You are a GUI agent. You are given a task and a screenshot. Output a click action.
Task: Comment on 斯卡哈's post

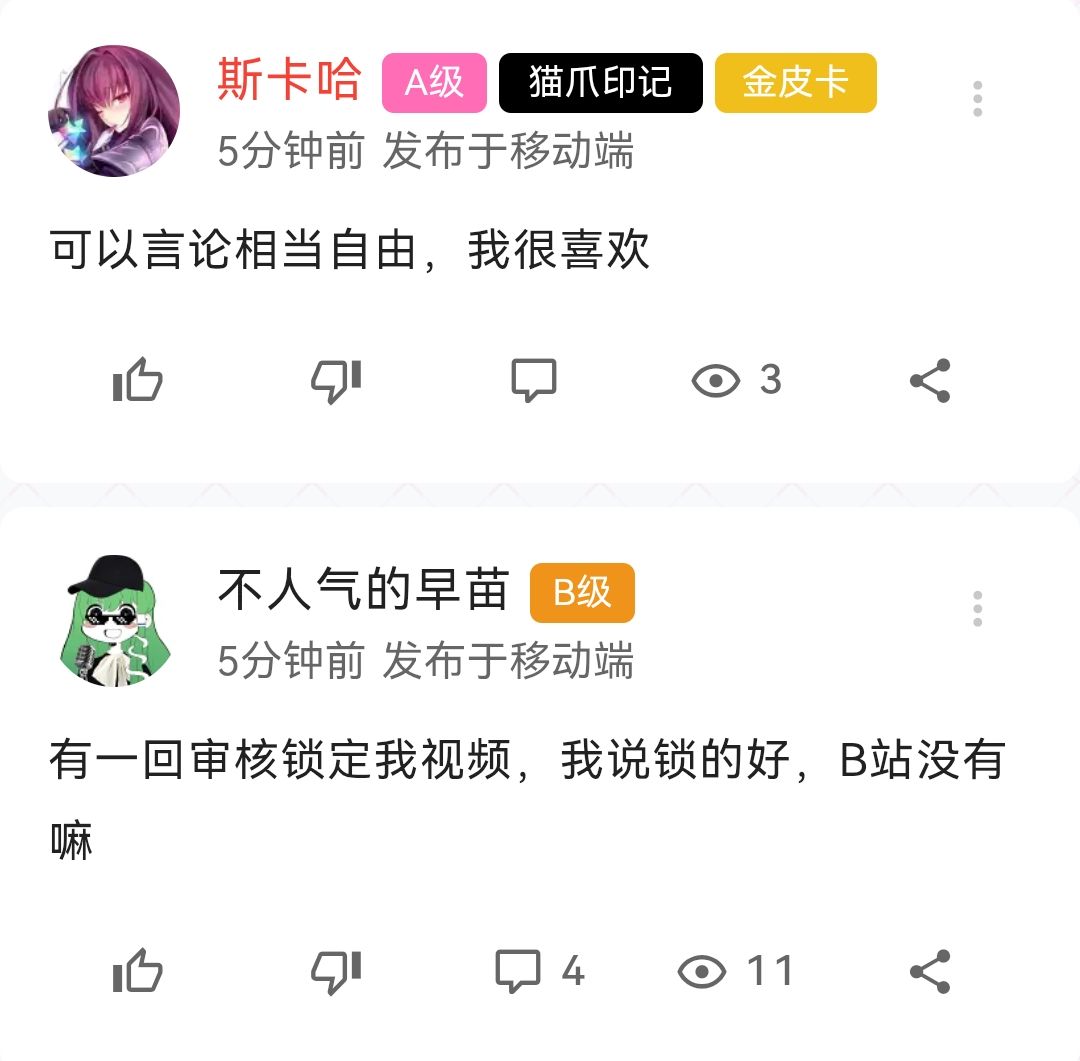pyautogui.click(x=534, y=381)
